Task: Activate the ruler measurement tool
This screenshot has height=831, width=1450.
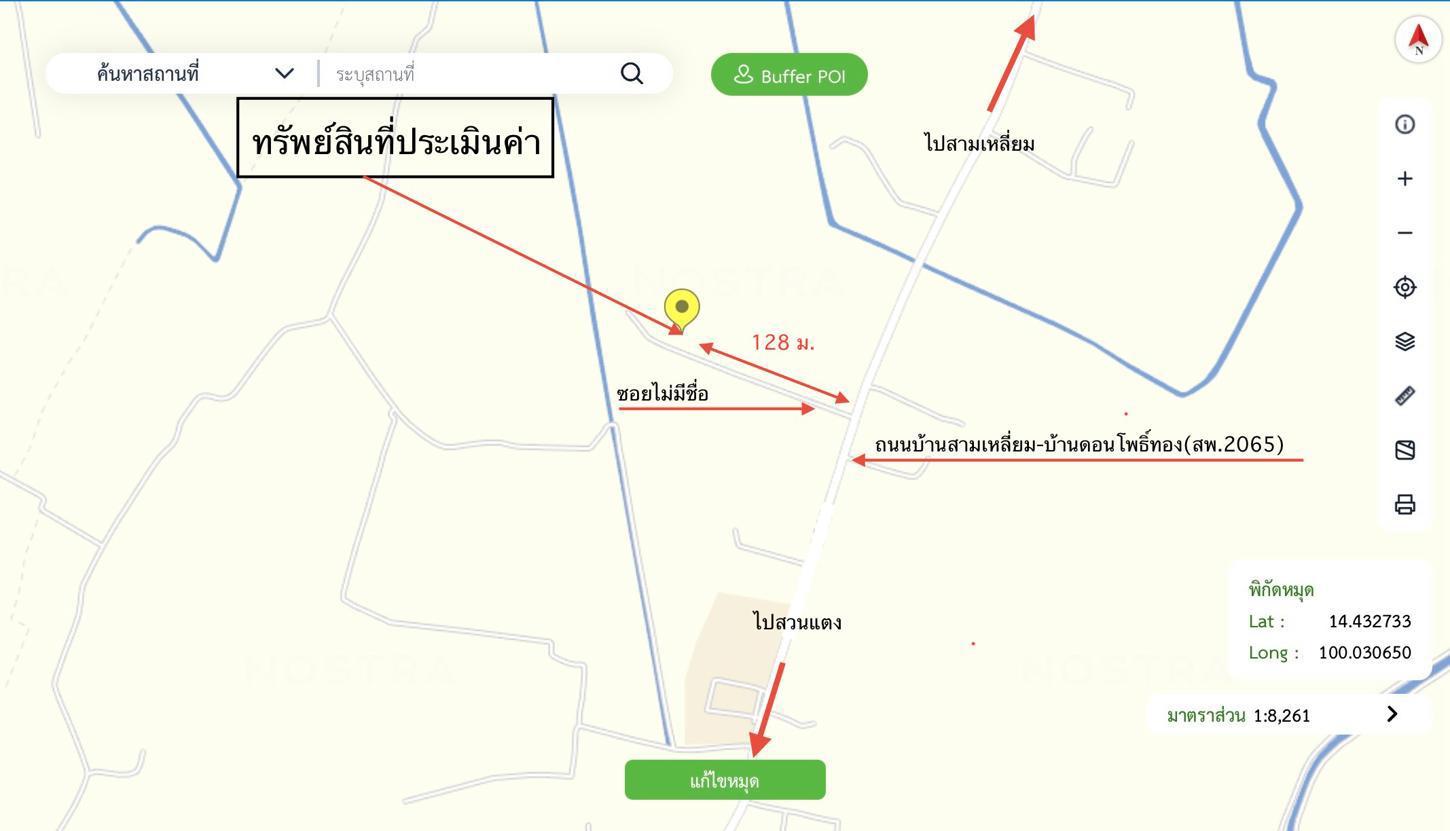Action: click(1405, 396)
